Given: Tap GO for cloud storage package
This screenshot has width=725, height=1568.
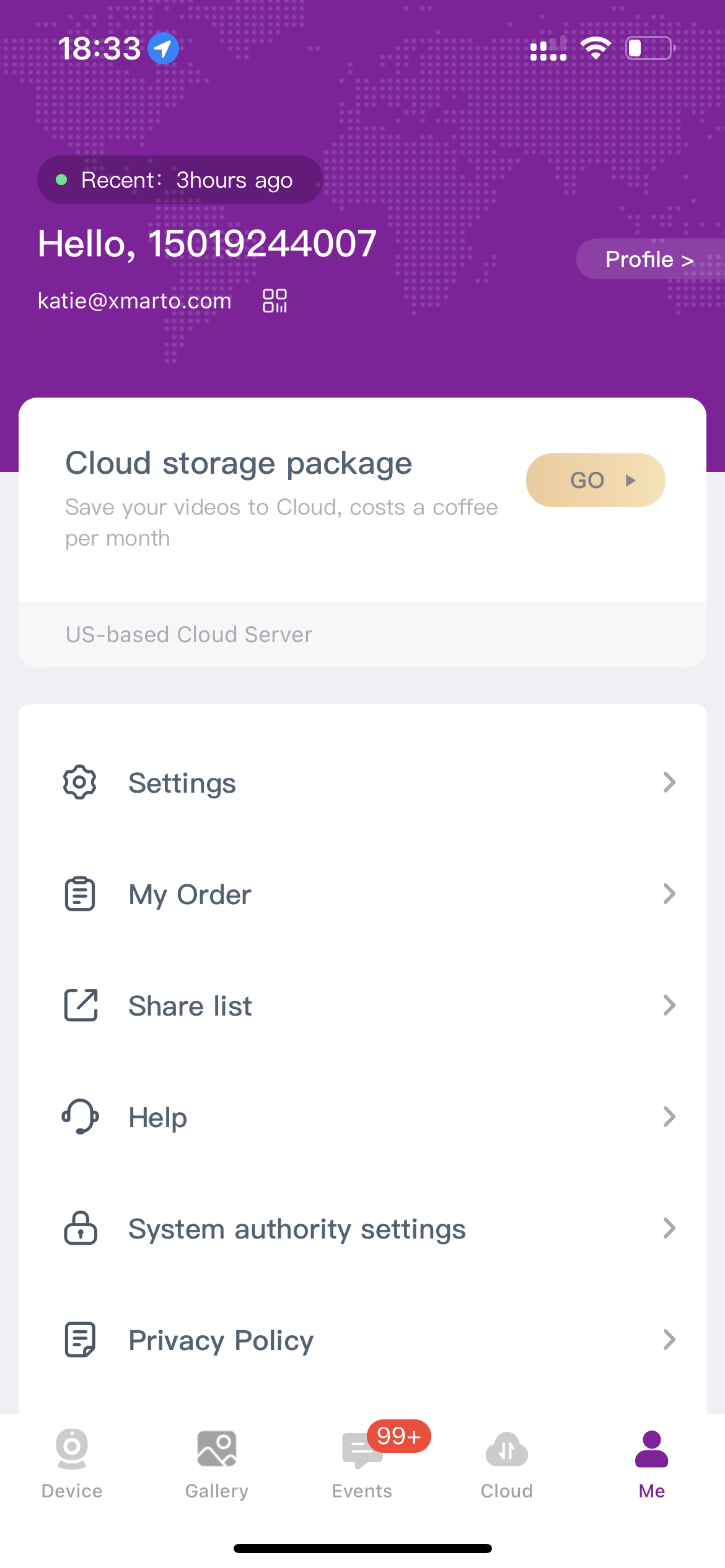Looking at the screenshot, I should click(x=595, y=480).
